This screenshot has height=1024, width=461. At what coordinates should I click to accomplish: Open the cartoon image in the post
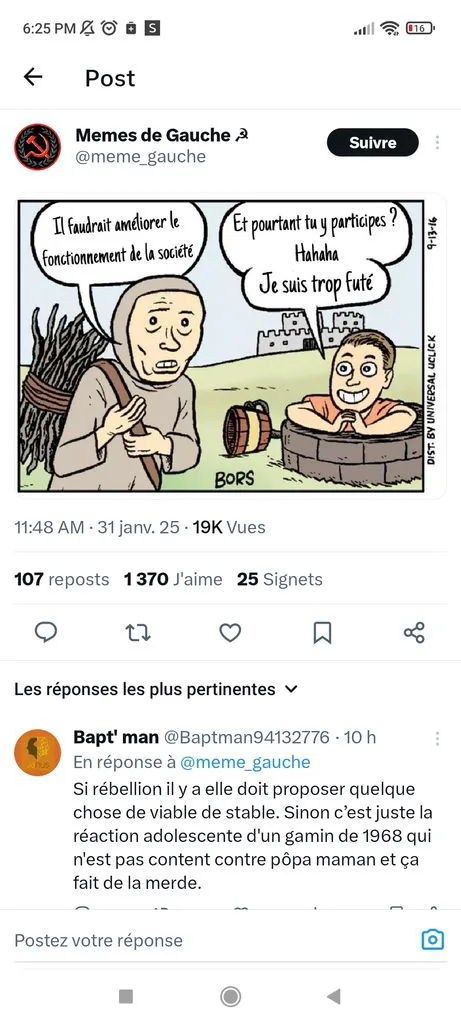coord(231,345)
